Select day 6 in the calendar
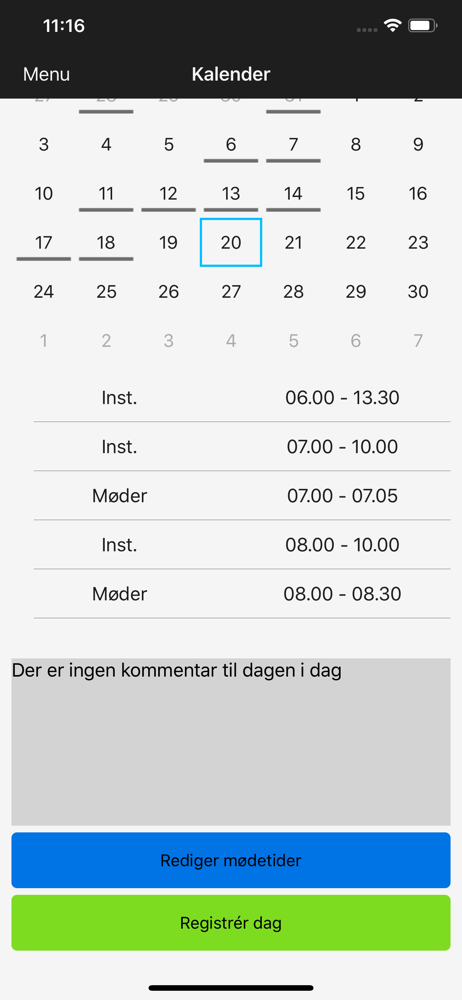This screenshot has height=1000, width=462. point(231,144)
